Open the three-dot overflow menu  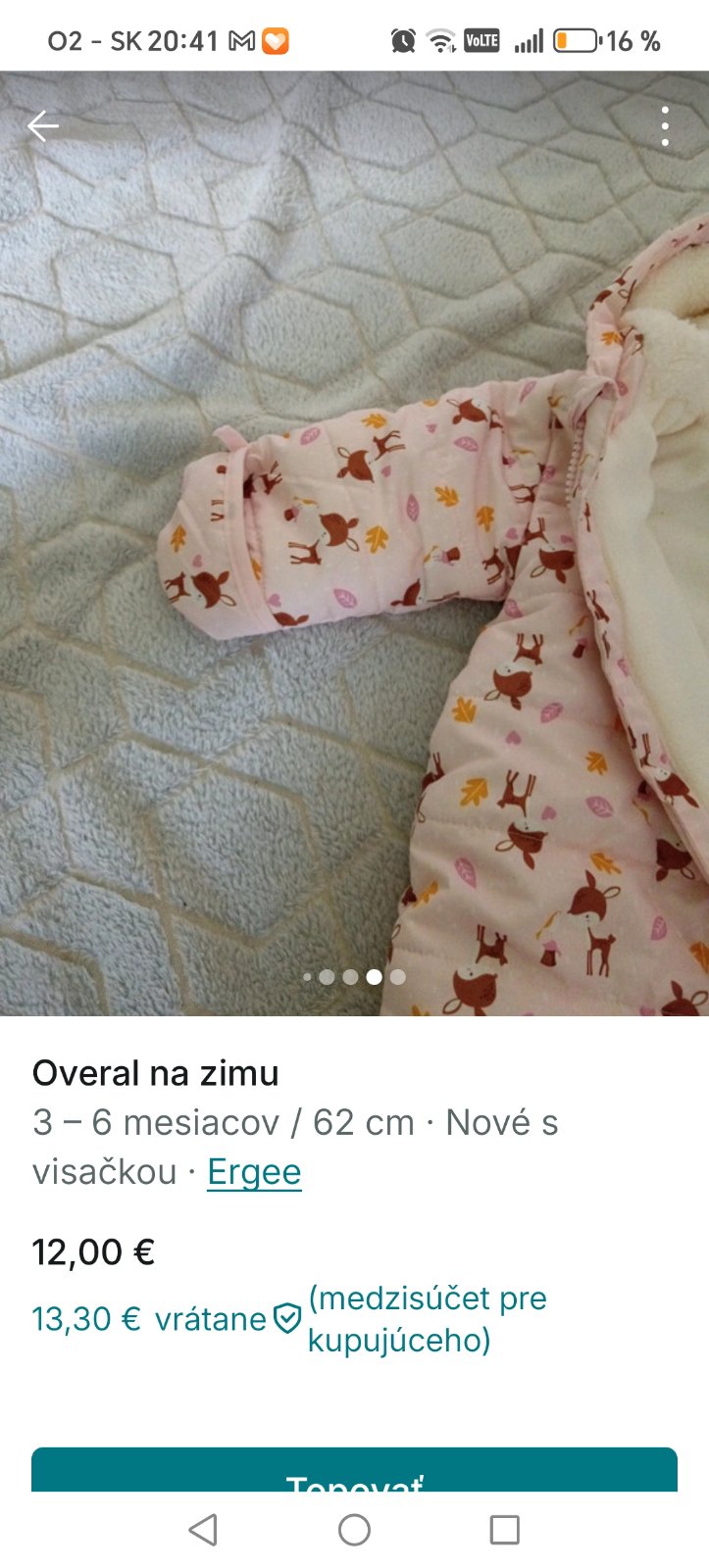pyautogui.click(x=665, y=126)
